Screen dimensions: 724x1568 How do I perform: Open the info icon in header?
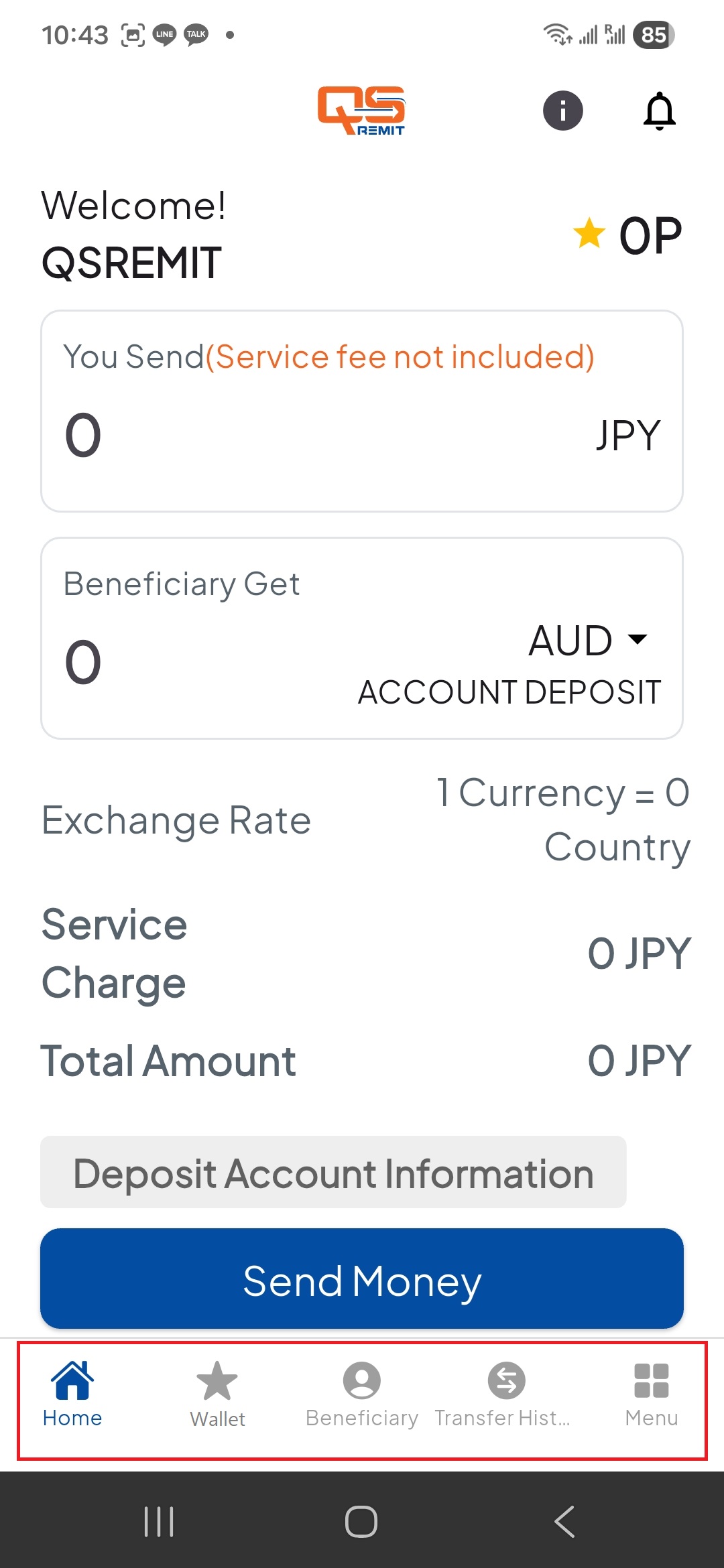point(562,111)
